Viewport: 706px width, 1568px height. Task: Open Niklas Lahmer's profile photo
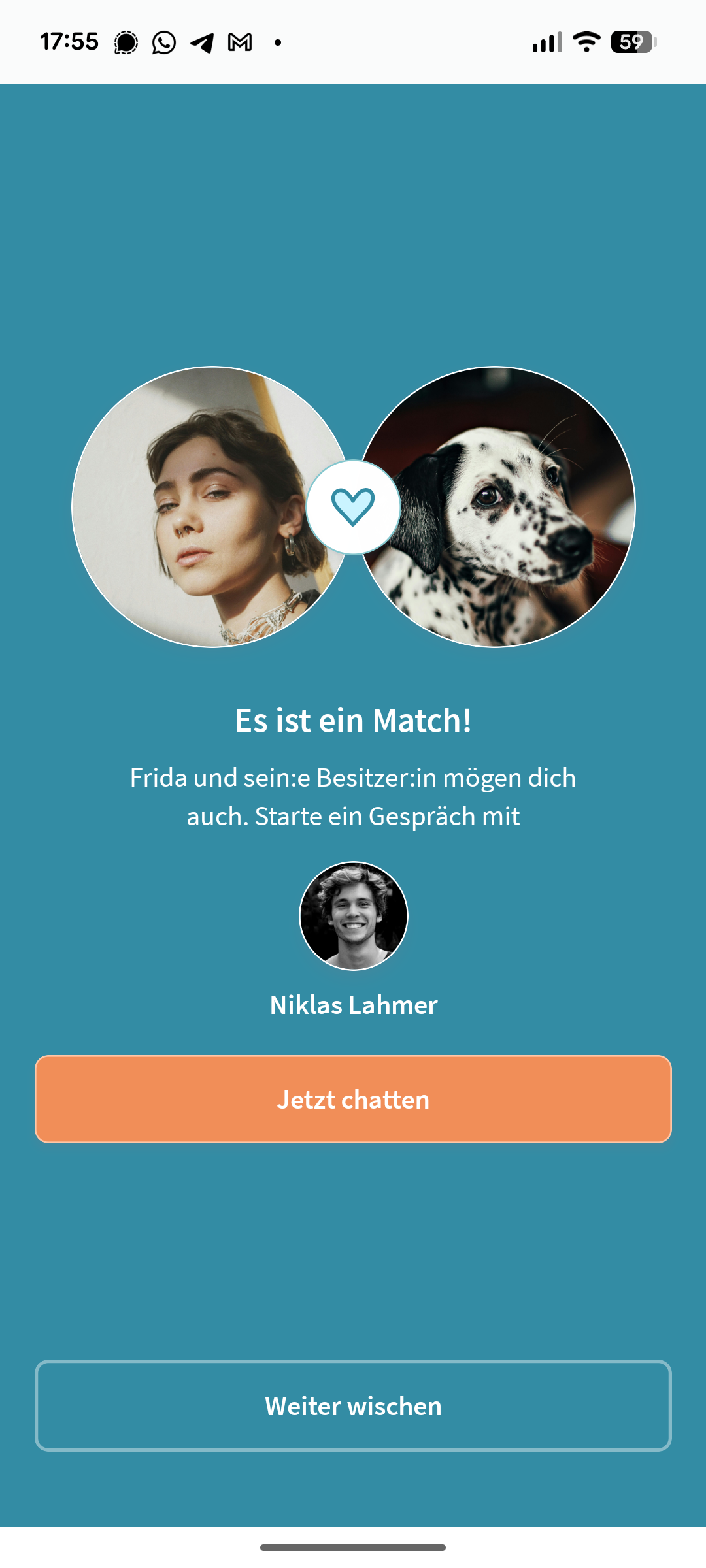[x=354, y=916]
